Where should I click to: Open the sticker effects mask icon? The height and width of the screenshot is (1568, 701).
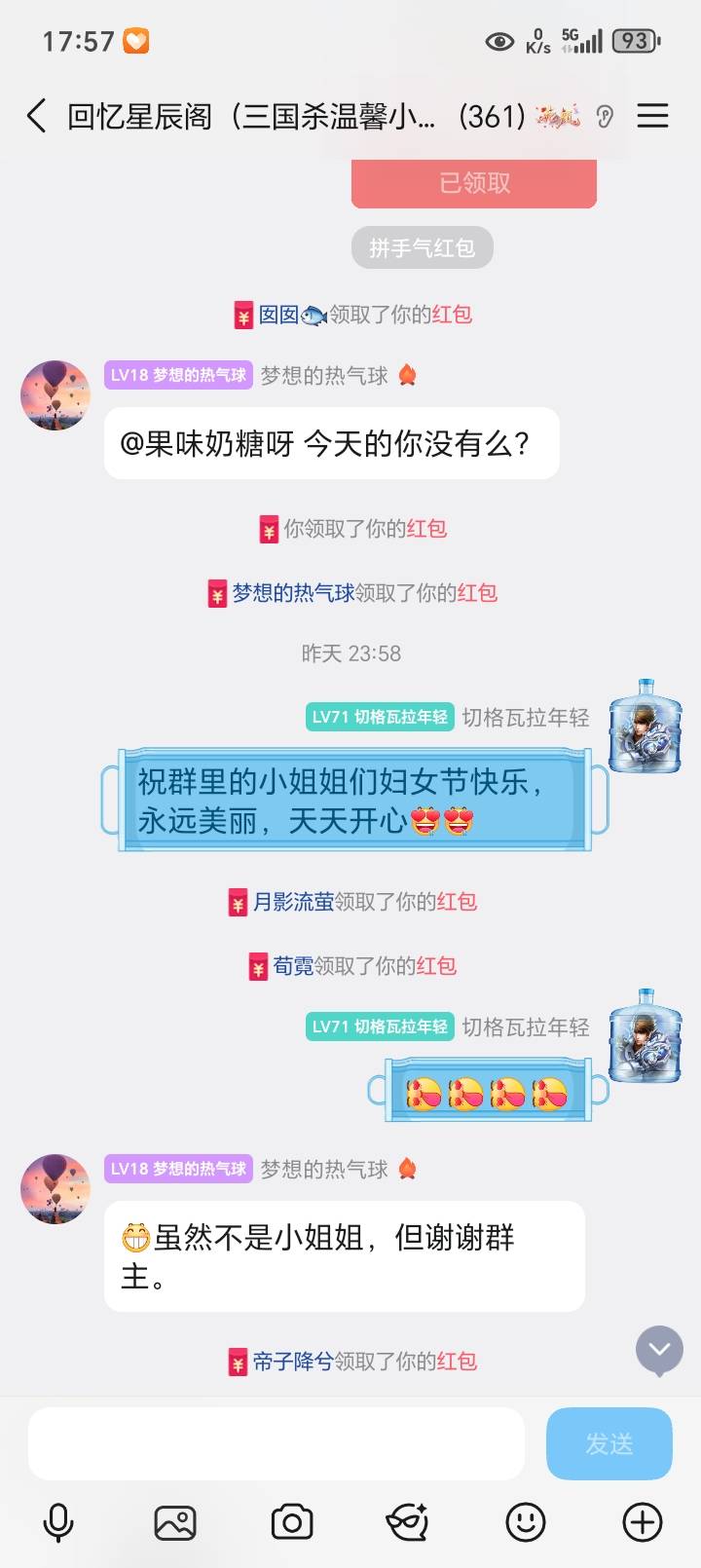point(408,1522)
